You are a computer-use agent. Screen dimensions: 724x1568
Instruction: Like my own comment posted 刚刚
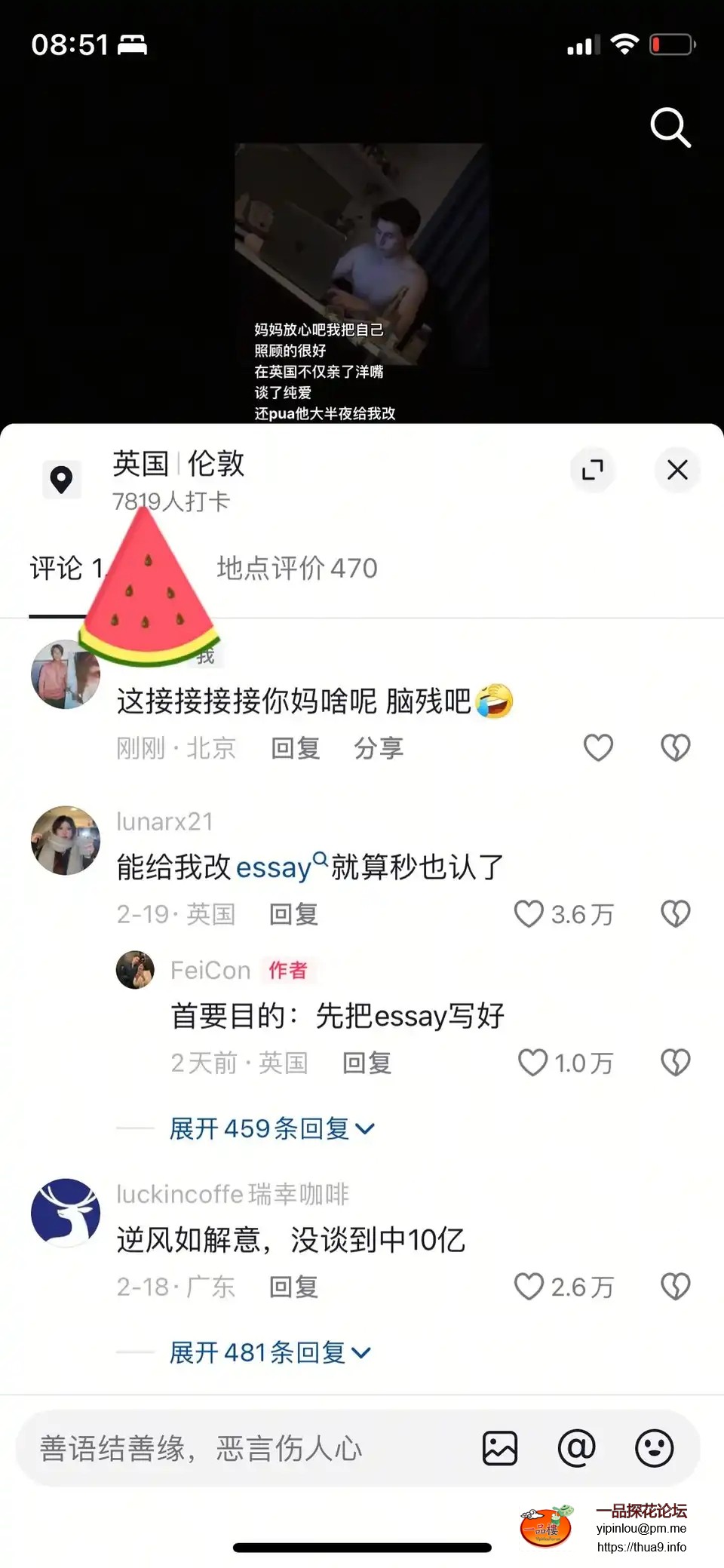[x=598, y=748]
